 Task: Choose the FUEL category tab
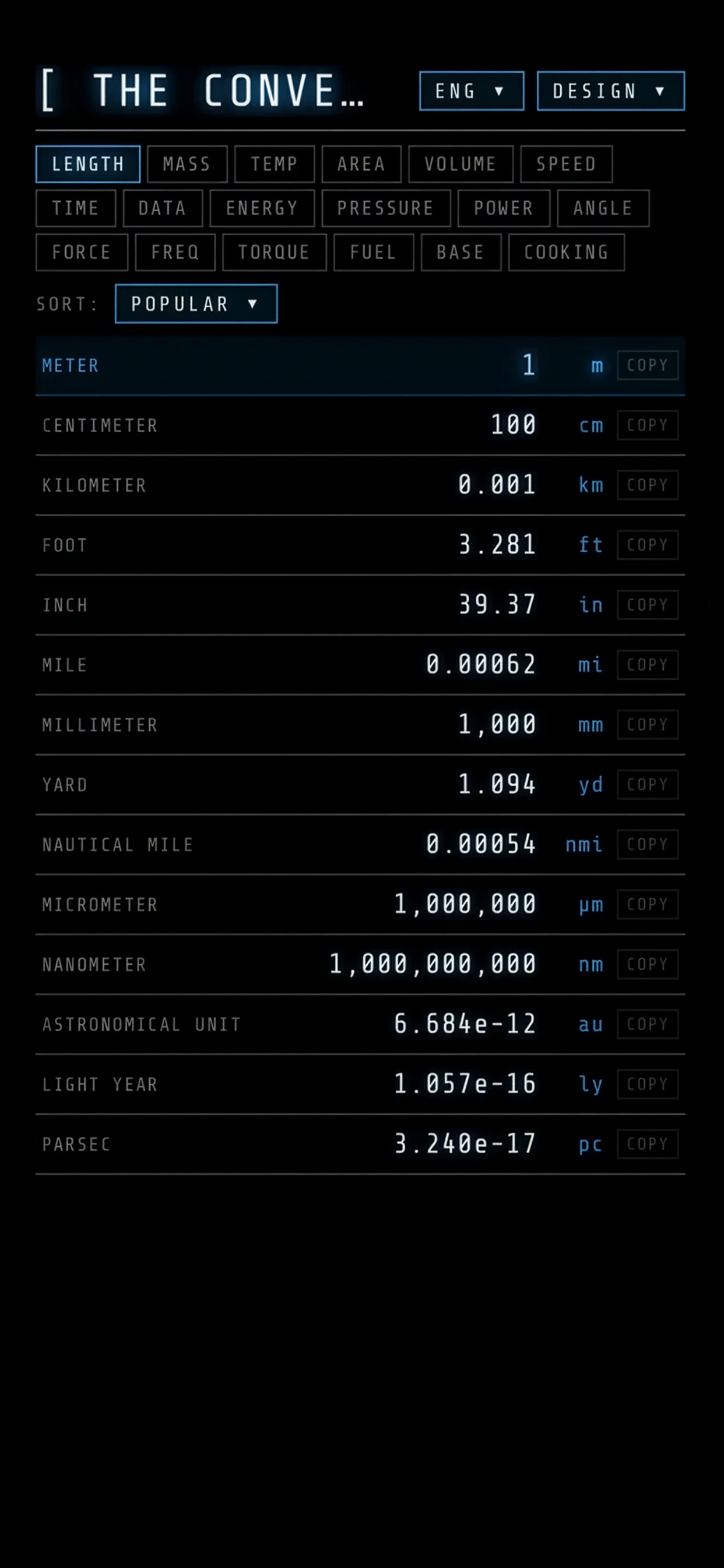click(x=374, y=253)
